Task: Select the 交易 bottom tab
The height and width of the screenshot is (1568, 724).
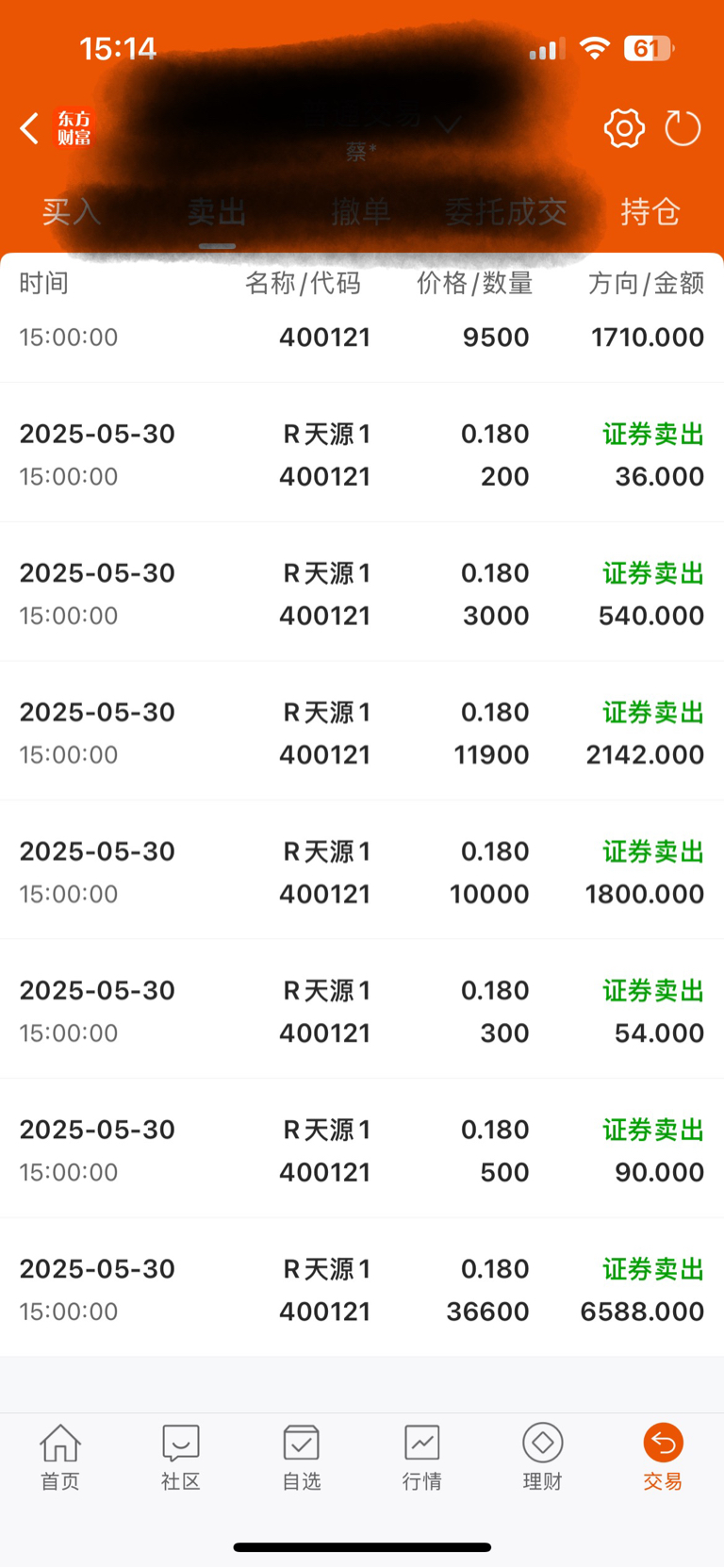Action: pos(663,1457)
